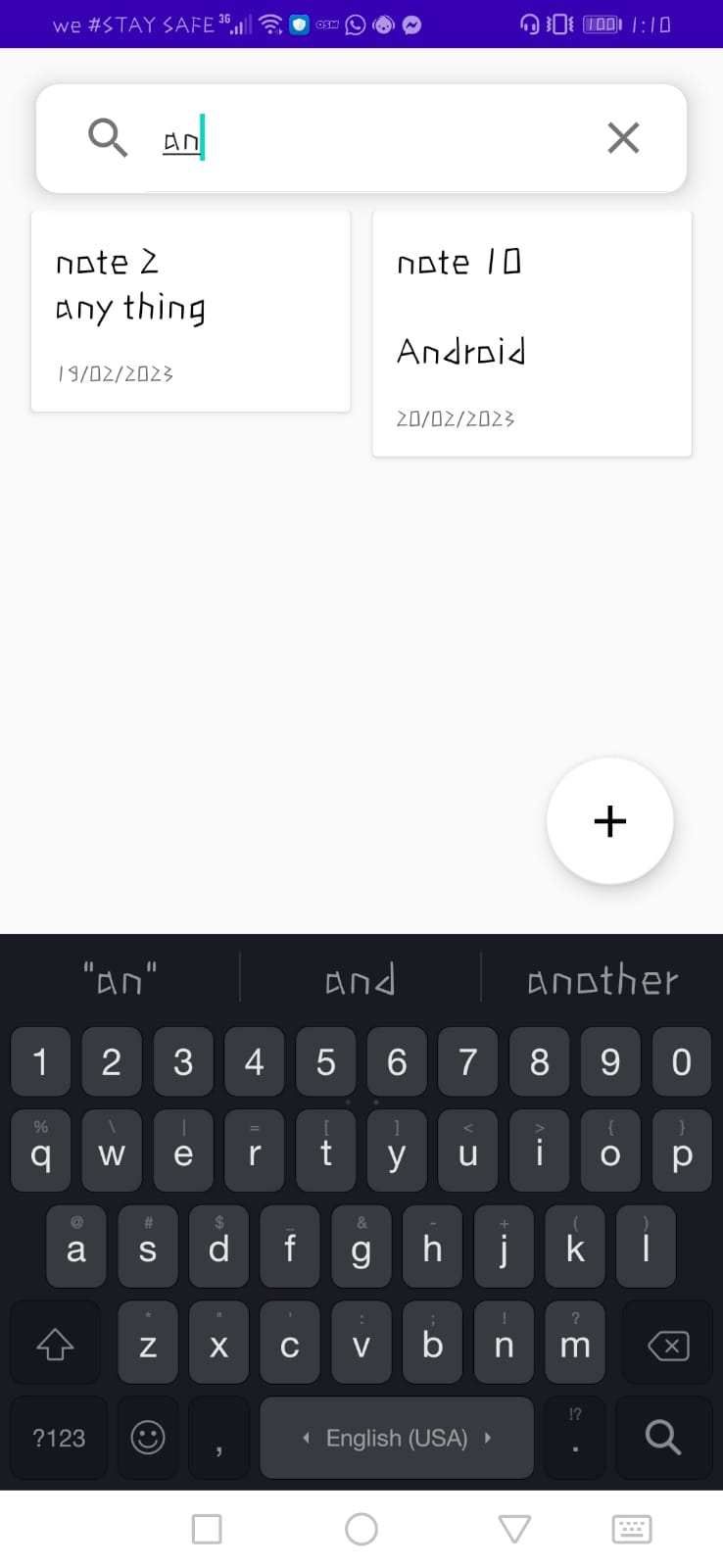Tap the back triangle navigation button
Viewport: 723px width, 1568px height.
coord(513,1528)
